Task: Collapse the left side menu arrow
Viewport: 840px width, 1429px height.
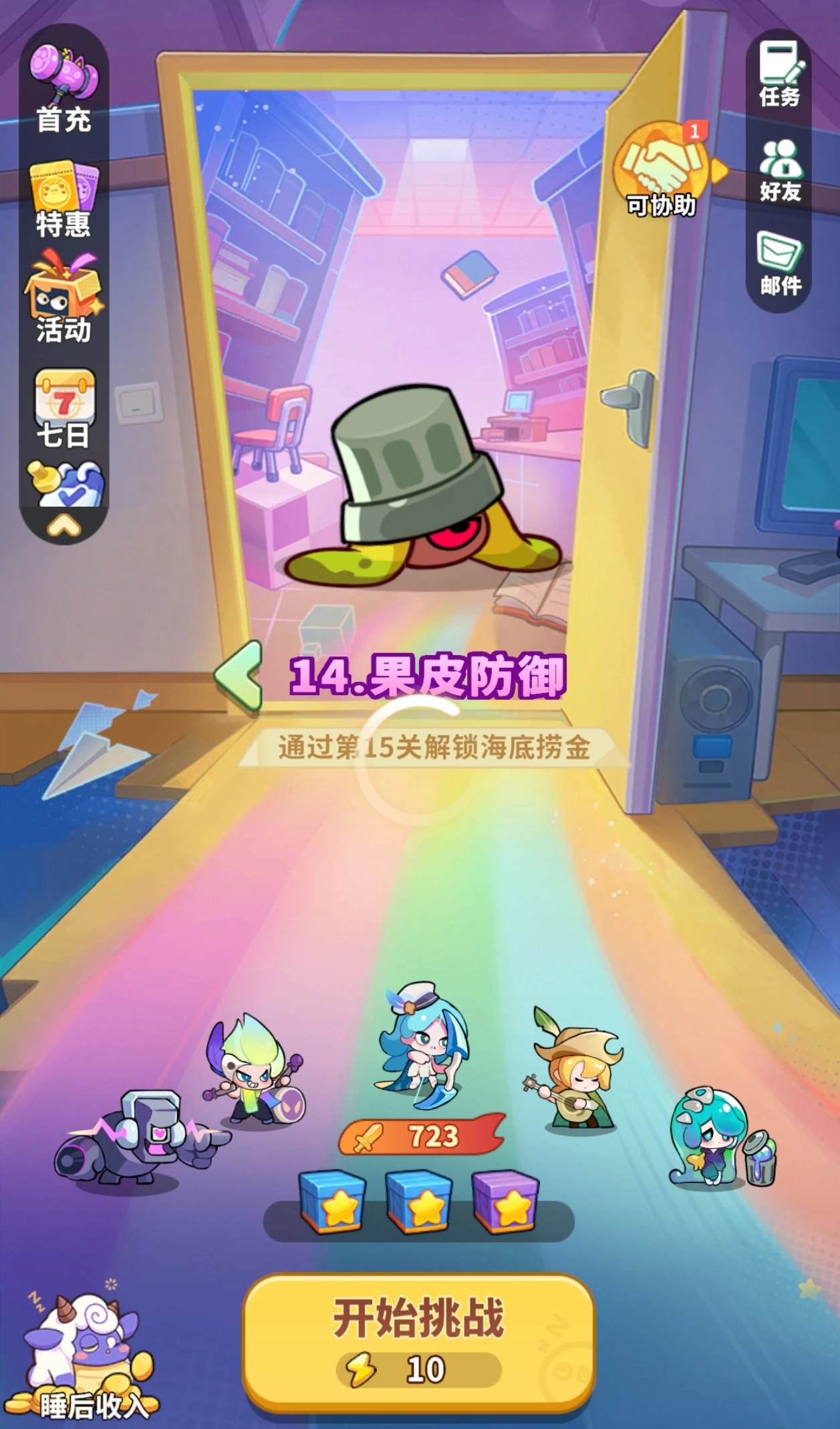Action: click(64, 527)
